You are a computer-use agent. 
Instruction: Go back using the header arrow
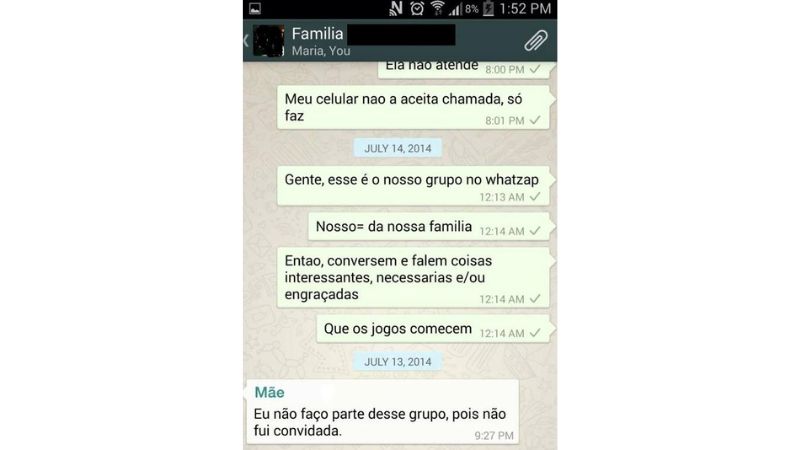pos(247,41)
